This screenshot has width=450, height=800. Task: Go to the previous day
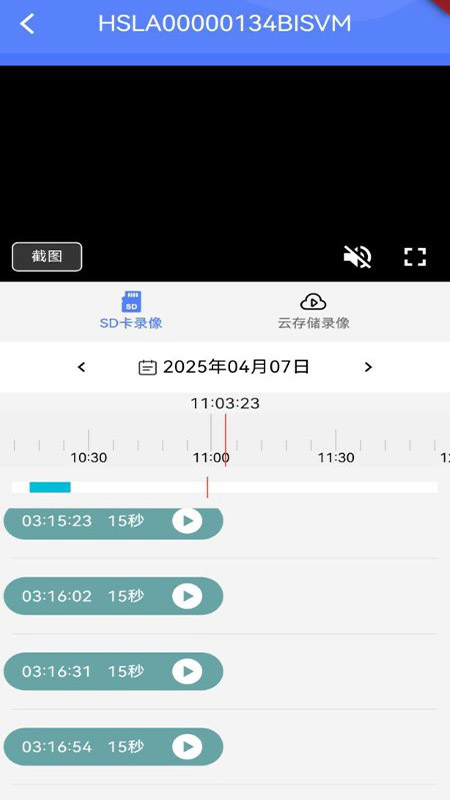(81, 367)
